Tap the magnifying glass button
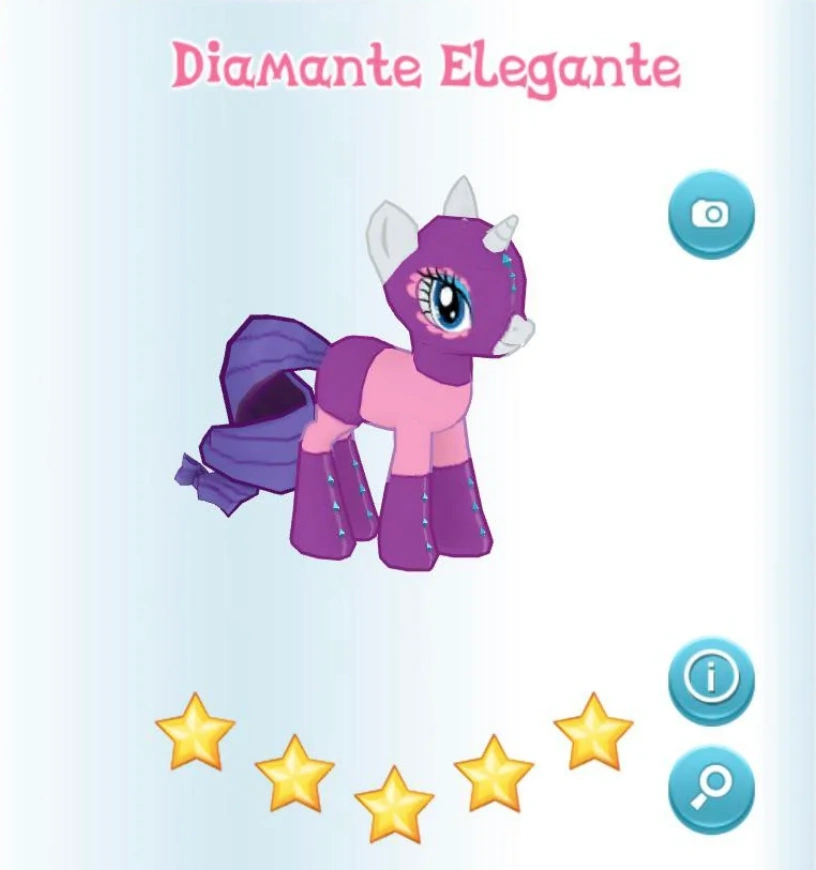Screen dimensions: 816x870 pyautogui.click(x=711, y=788)
